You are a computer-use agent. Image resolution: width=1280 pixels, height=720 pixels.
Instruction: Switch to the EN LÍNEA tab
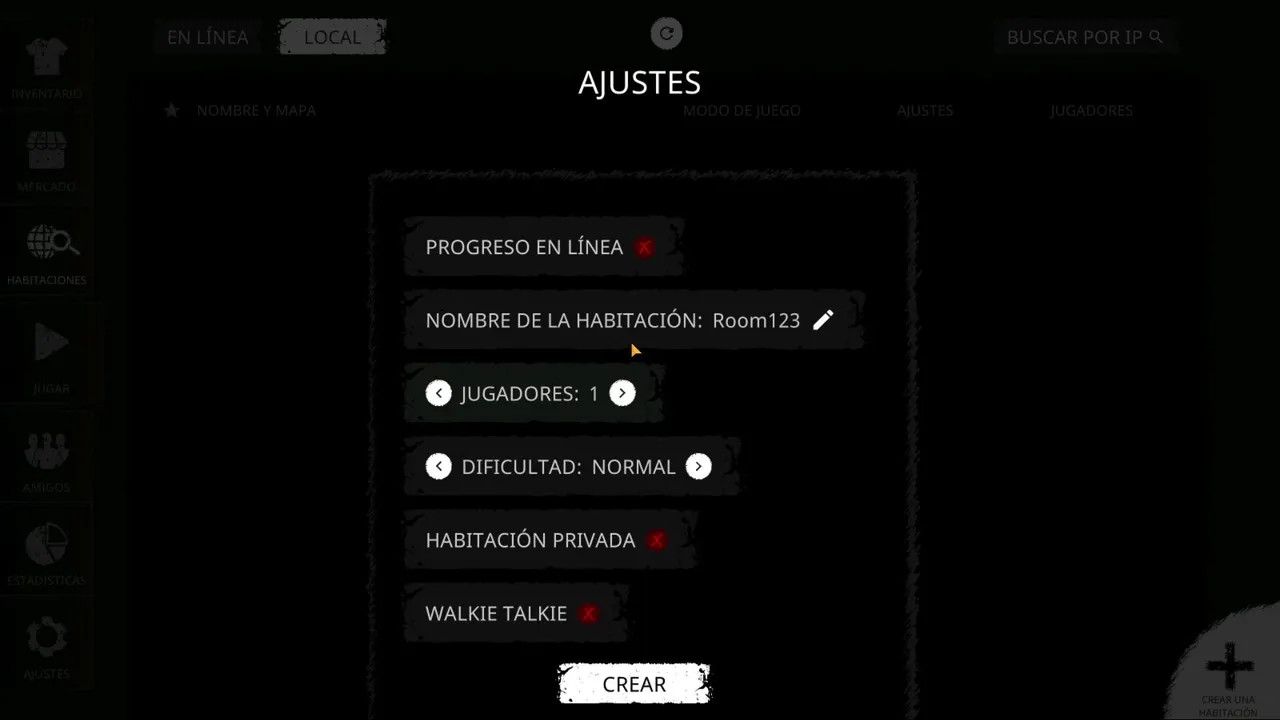point(207,37)
